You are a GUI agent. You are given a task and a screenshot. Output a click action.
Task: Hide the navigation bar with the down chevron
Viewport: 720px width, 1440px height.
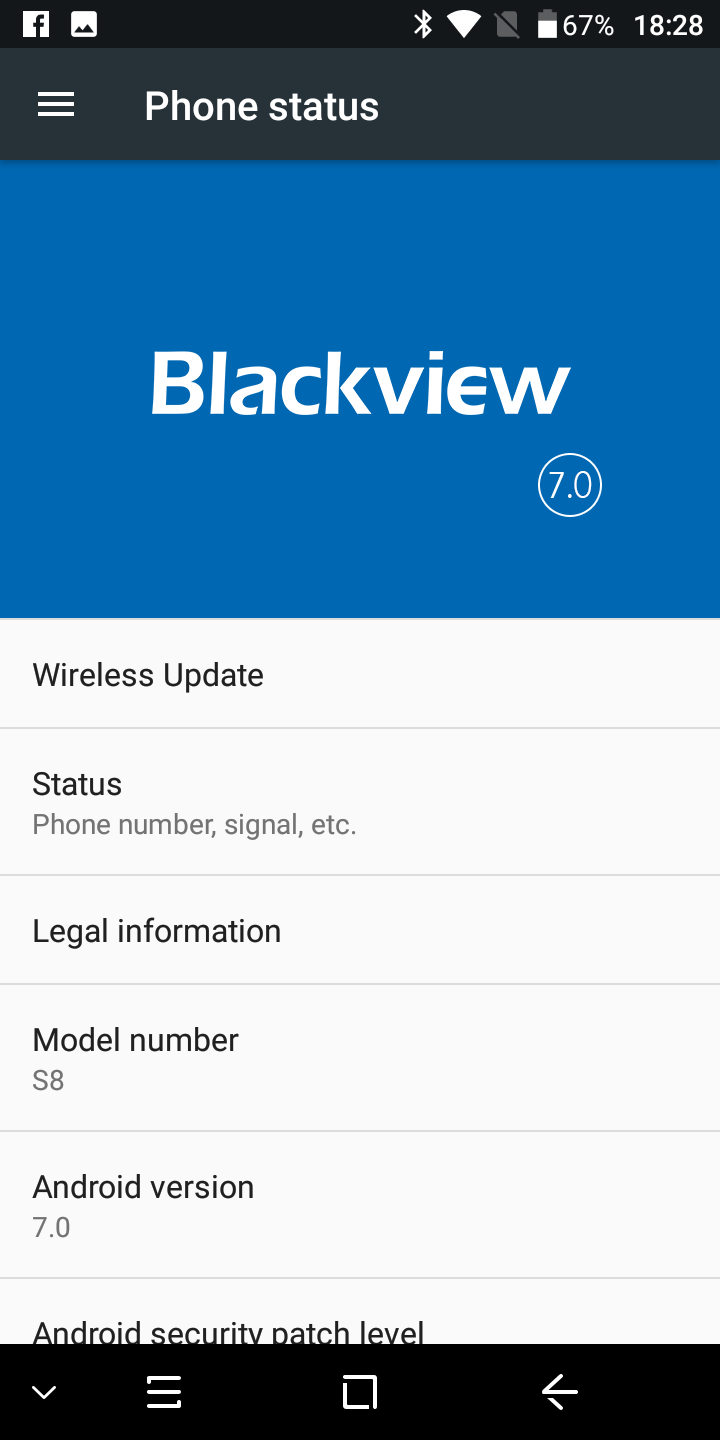(44, 1392)
